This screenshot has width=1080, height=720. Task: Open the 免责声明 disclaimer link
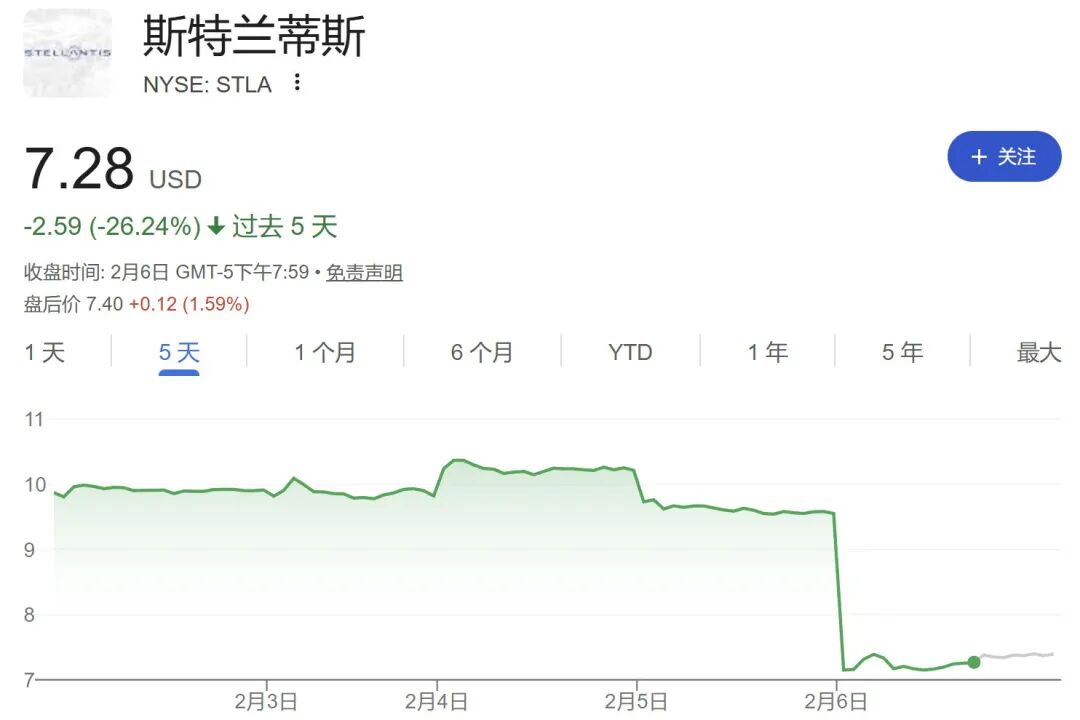click(x=364, y=272)
